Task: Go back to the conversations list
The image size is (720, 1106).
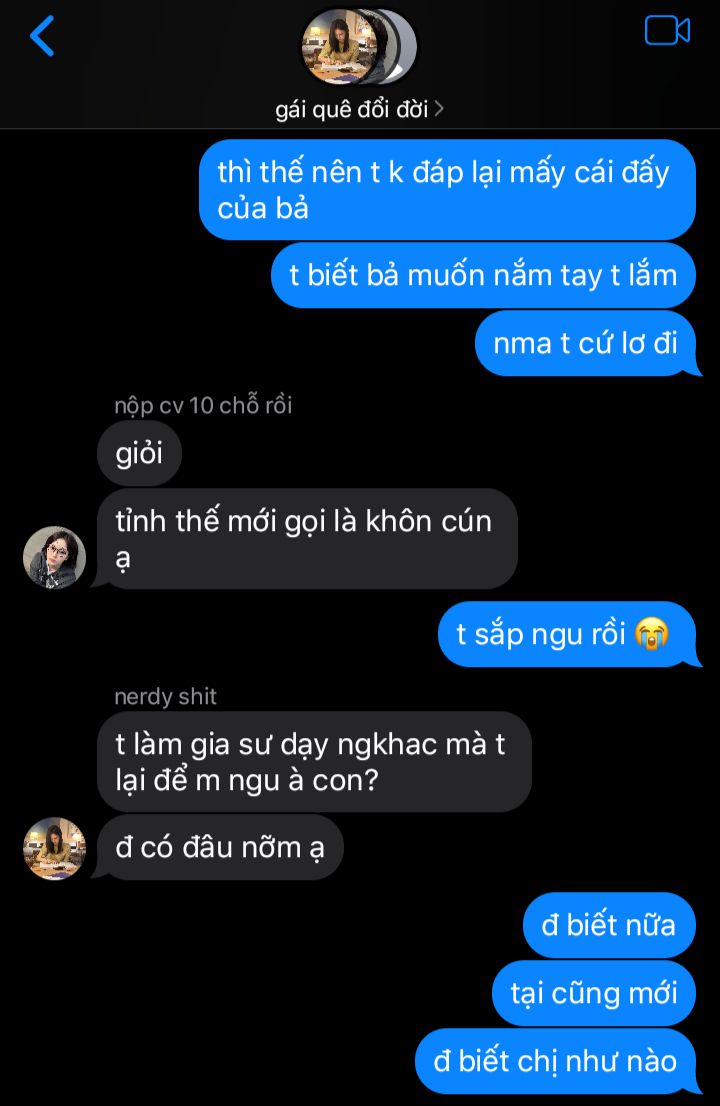Action: pyautogui.click(x=42, y=36)
